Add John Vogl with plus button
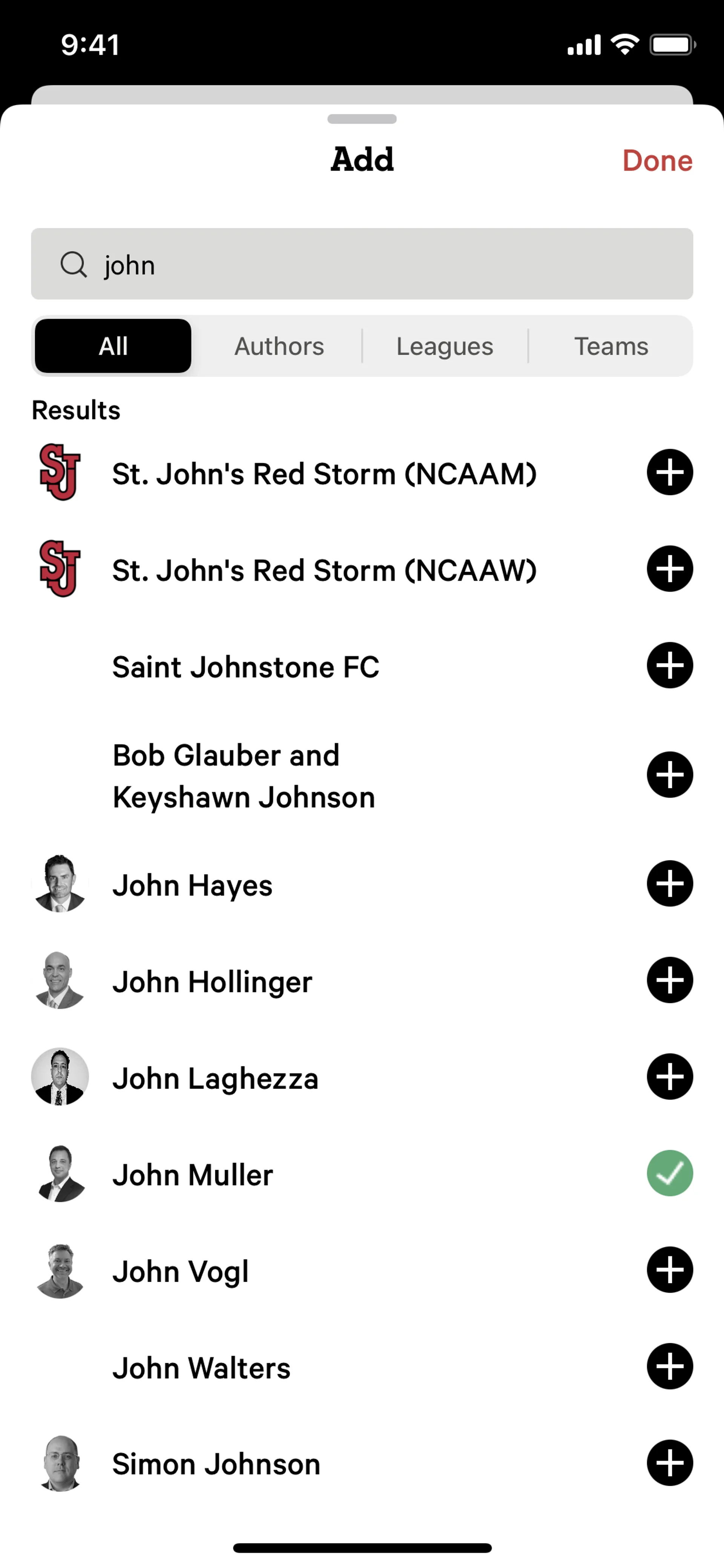Screen dimensions: 724x1568 pos(669,1270)
